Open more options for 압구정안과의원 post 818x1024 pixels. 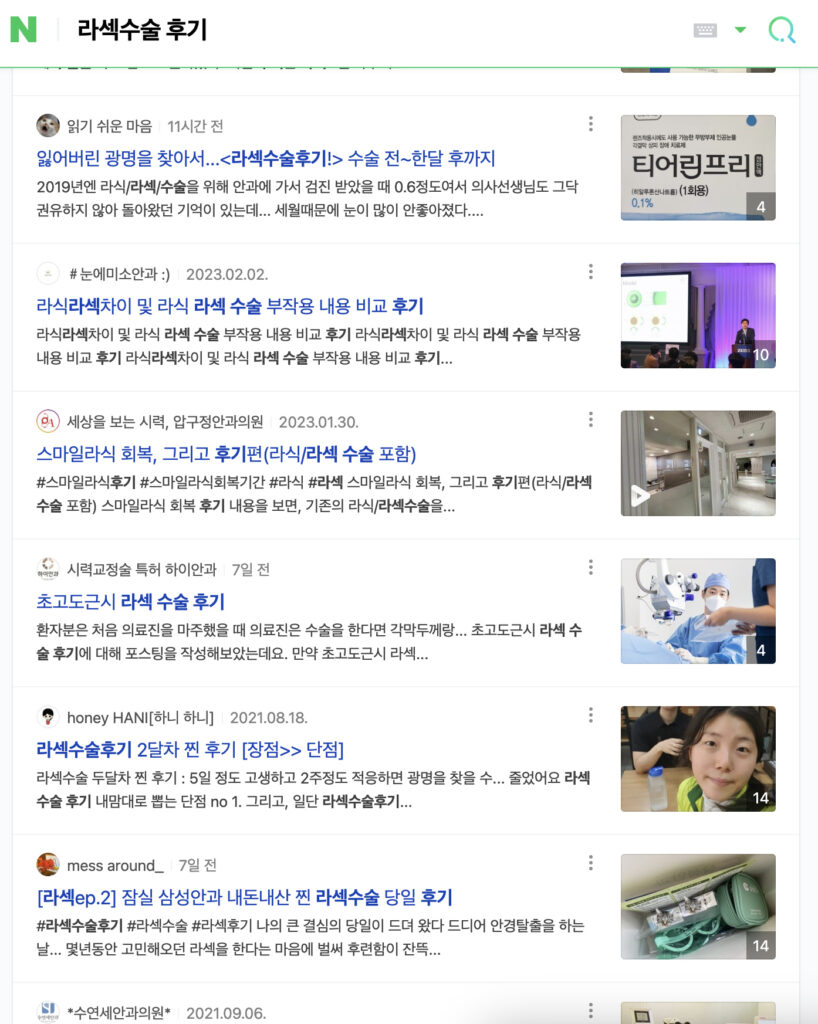coord(590,420)
